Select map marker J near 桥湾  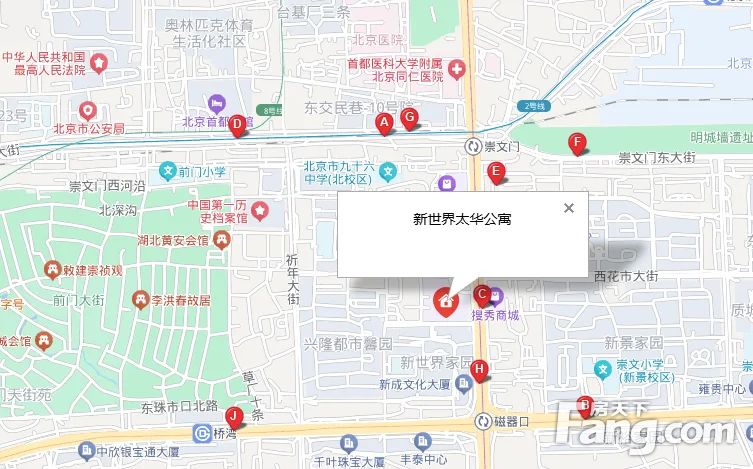[x=233, y=417]
